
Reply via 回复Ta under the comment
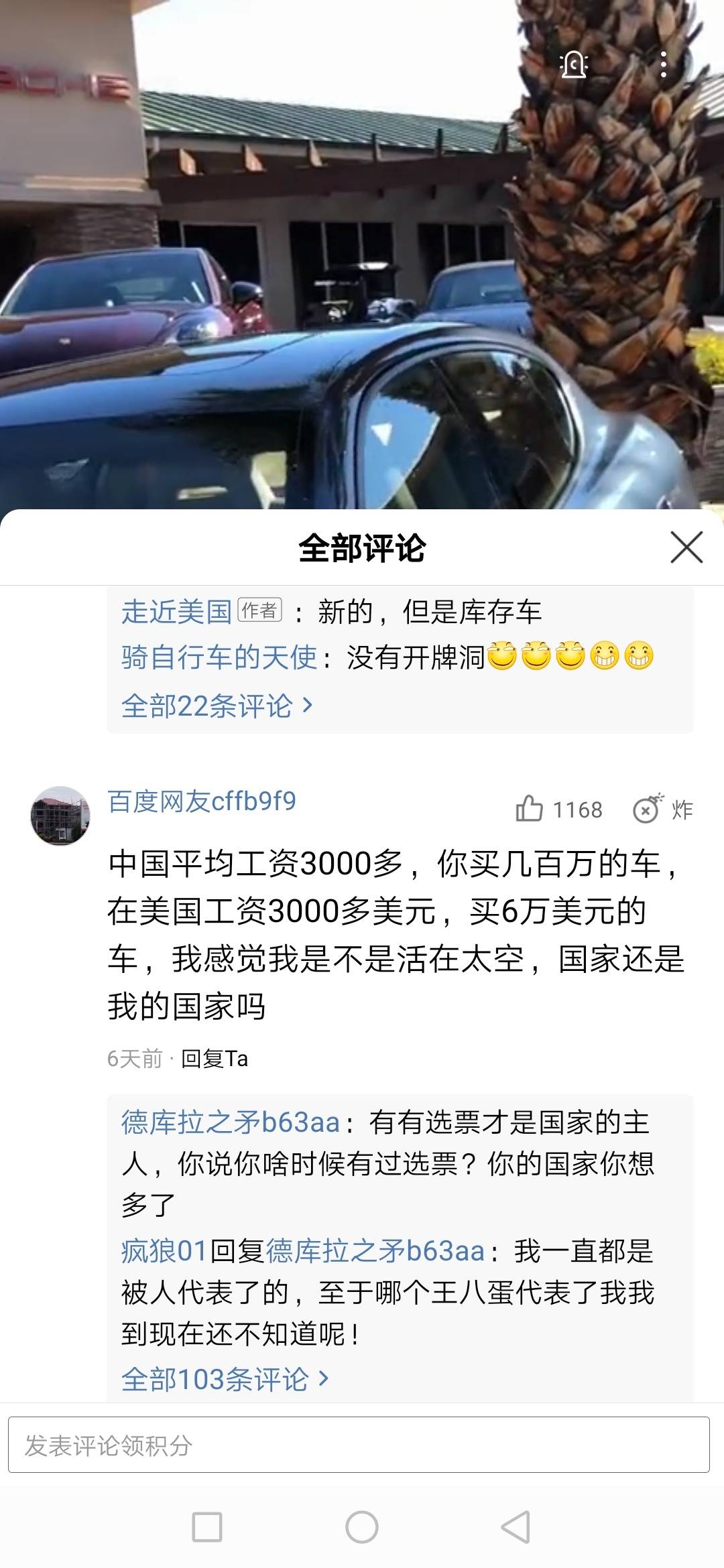click(x=215, y=1058)
